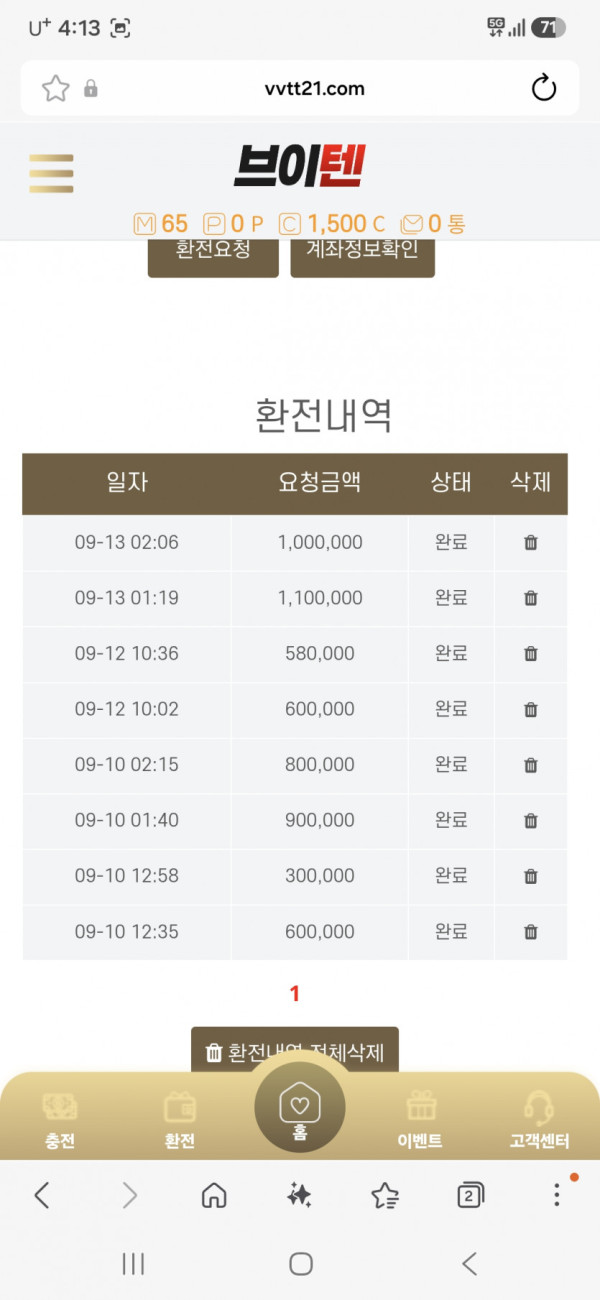Bookmark the page with the star icon
The width and height of the screenshot is (600, 1300).
click(55, 88)
